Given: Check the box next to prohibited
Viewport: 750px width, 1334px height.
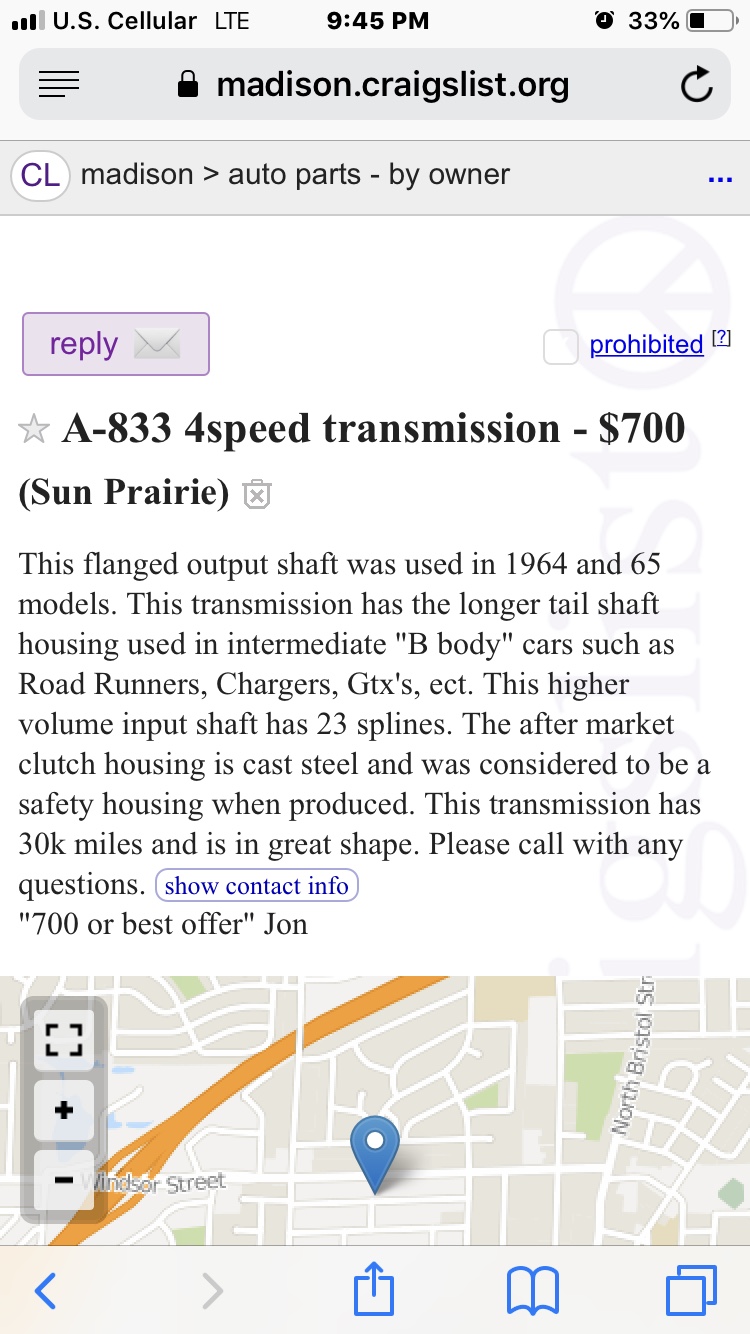Looking at the screenshot, I should click(x=561, y=347).
